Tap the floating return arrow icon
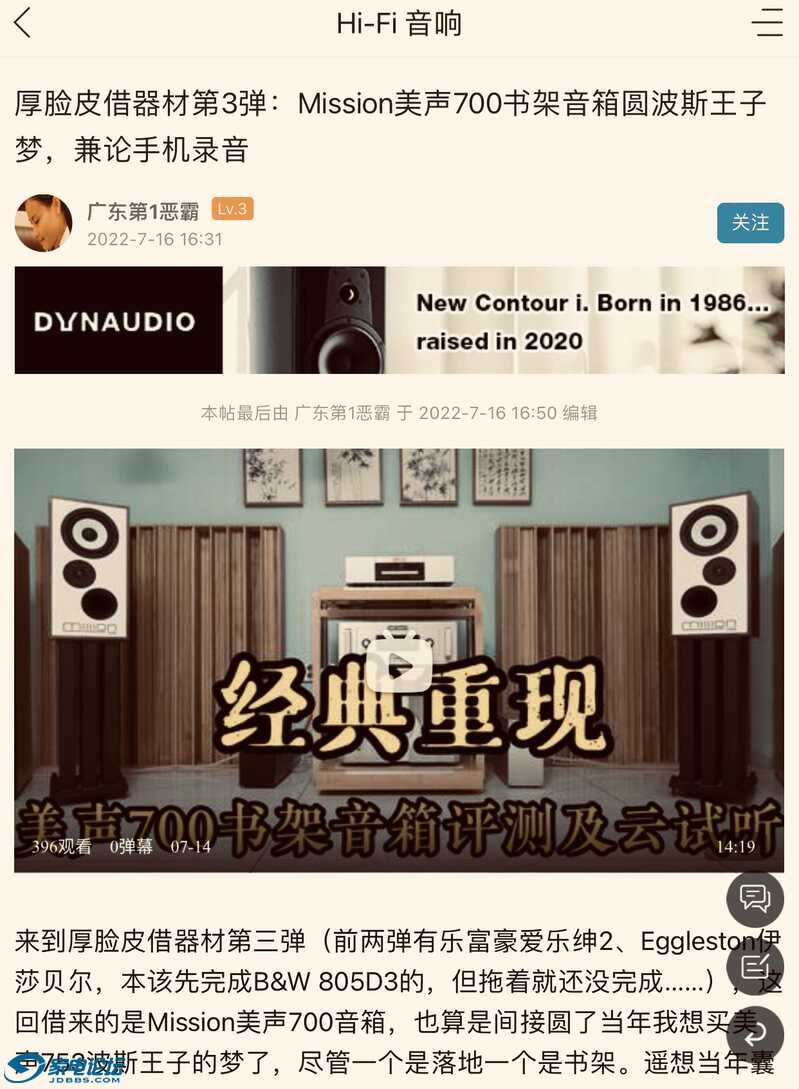The height and width of the screenshot is (1089, 799). (755, 1034)
